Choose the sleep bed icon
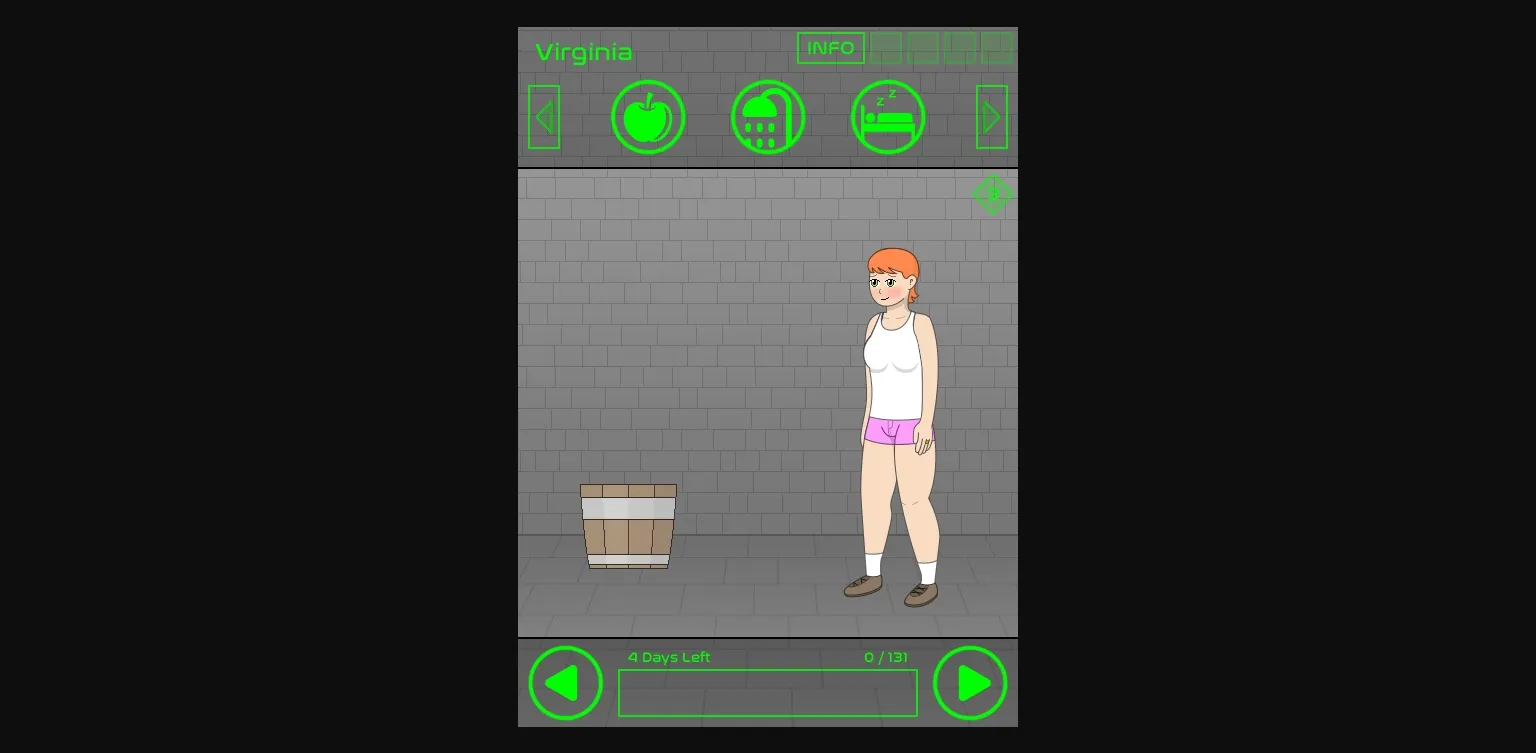The height and width of the screenshot is (753, 1536). point(888,117)
